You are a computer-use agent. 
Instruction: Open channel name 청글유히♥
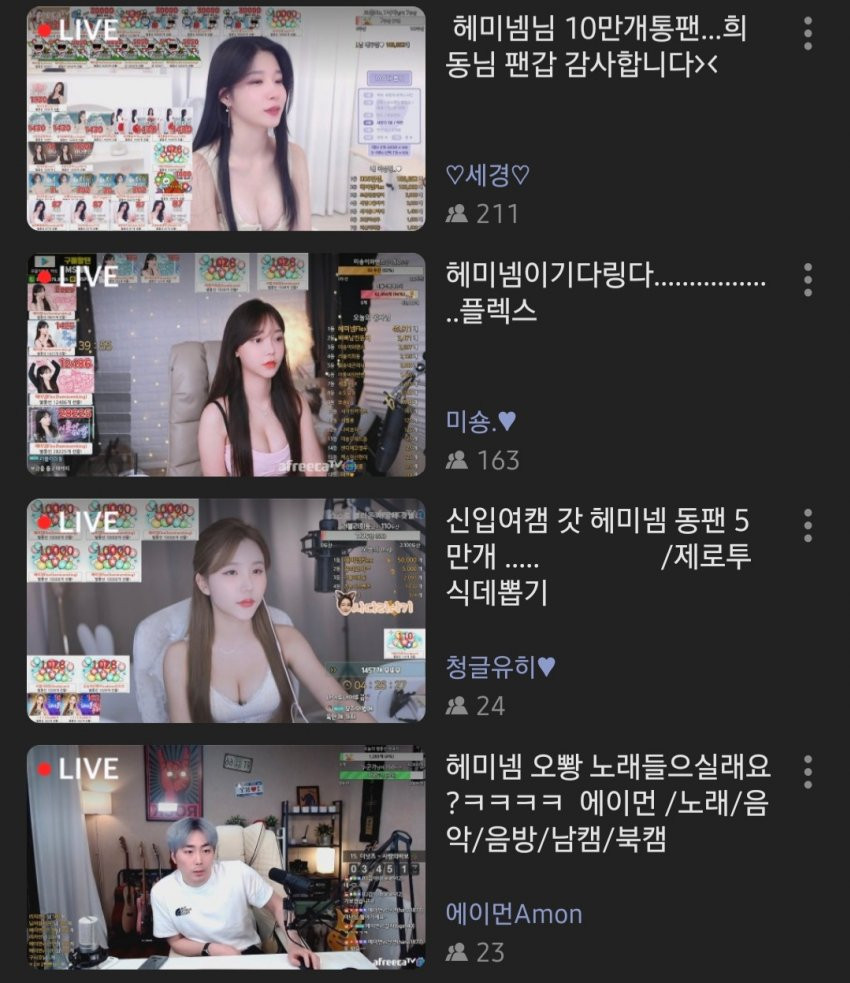[x=500, y=667]
